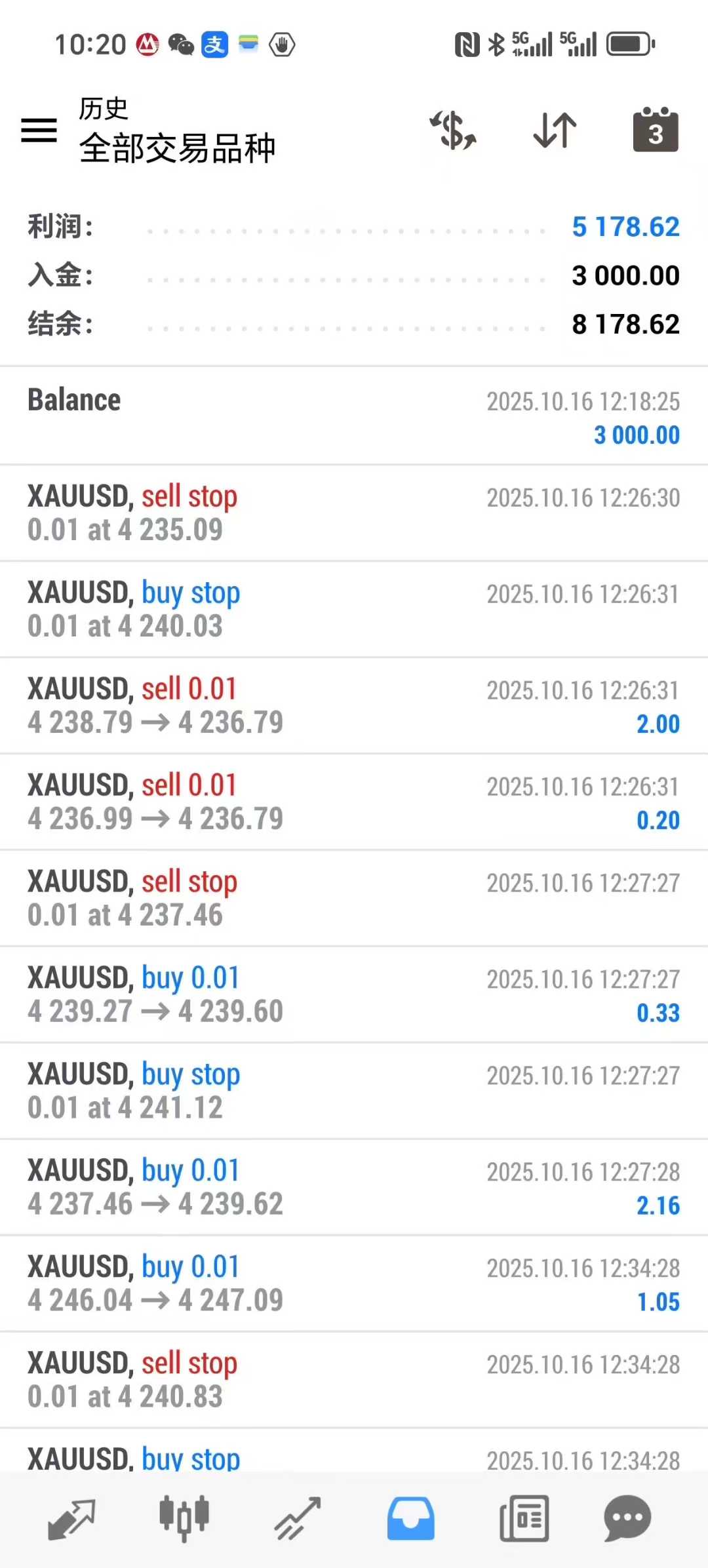Image resolution: width=708 pixels, height=1568 pixels.
Task: Expand the sell stop at 4 235.09 order
Action: coord(354,513)
